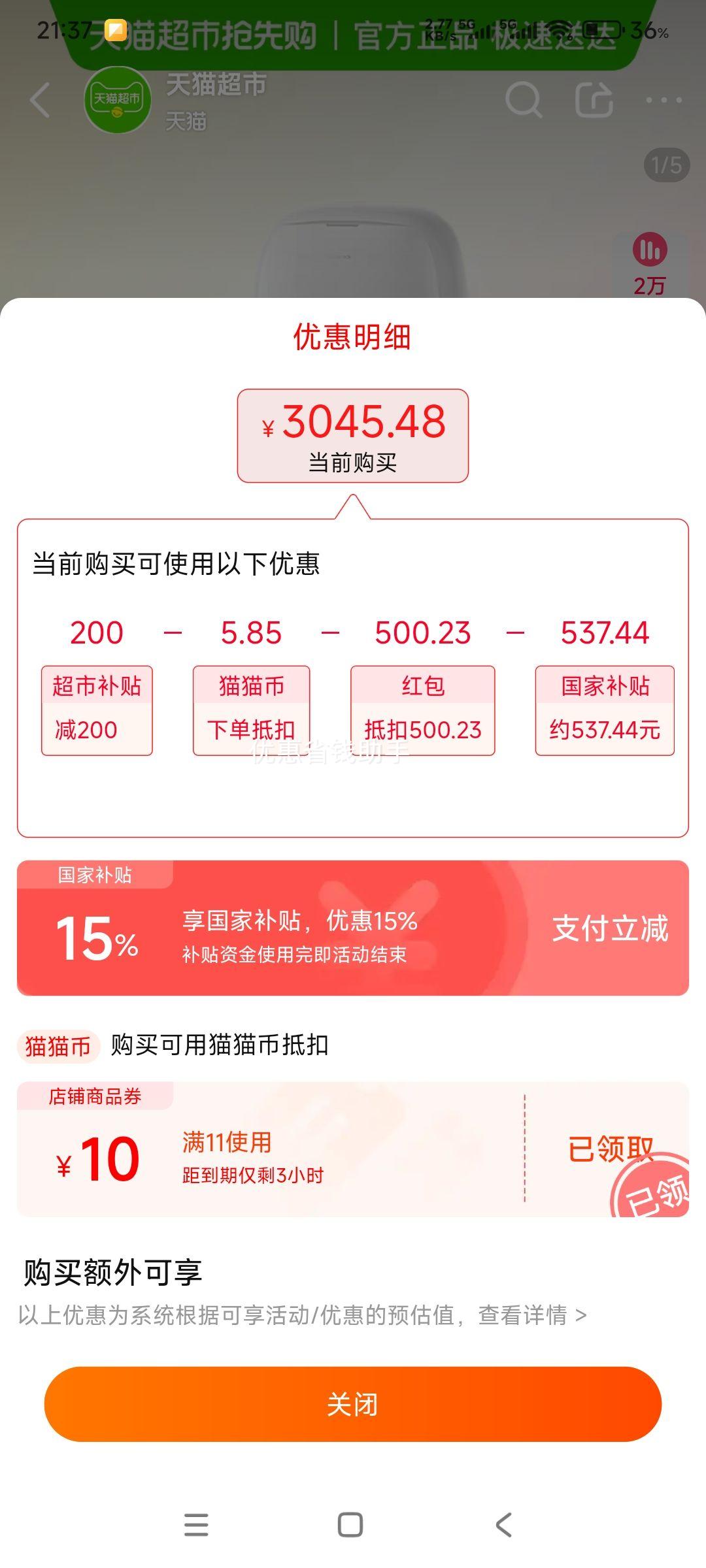Open 查看详情 for the estimated discounts

pos(532,1315)
